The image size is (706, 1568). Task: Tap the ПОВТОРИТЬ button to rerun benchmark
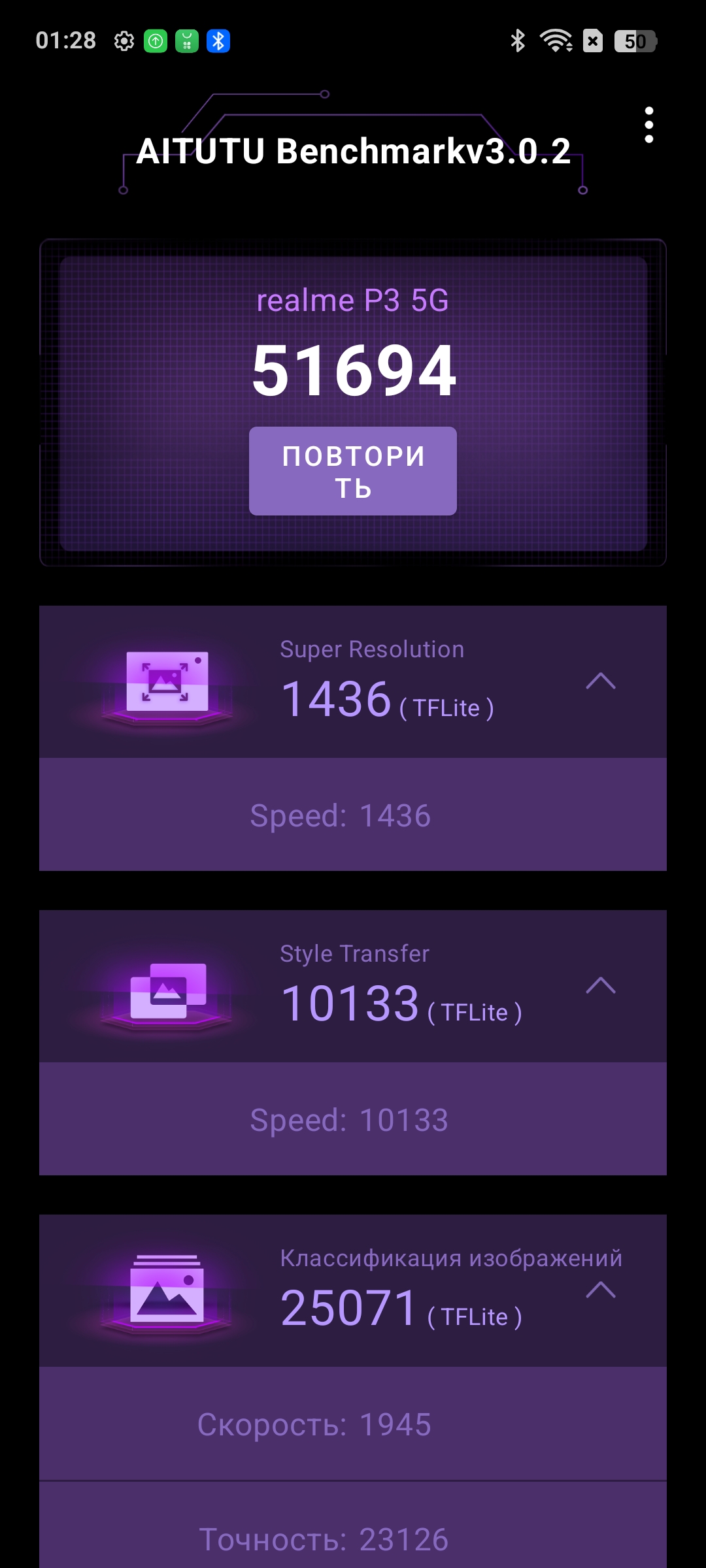tap(353, 471)
